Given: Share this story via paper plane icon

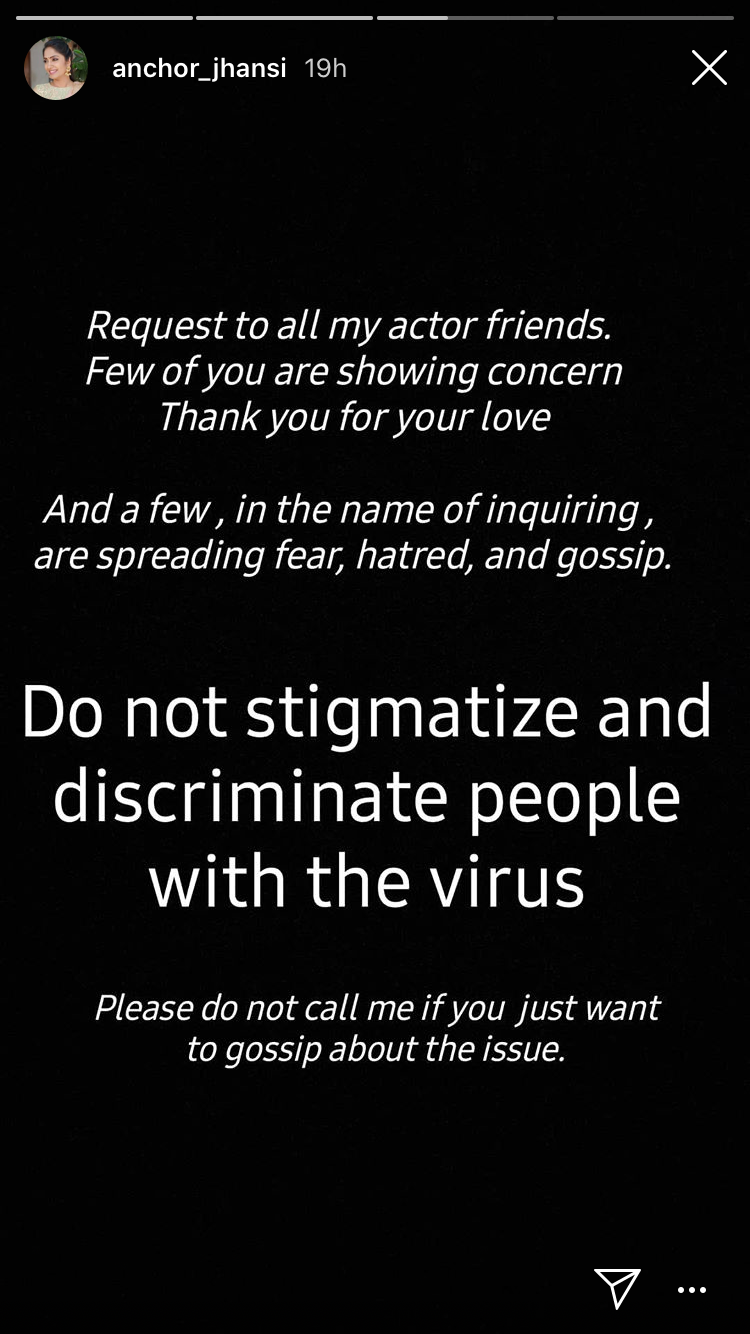Looking at the screenshot, I should pyautogui.click(x=617, y=1288).
